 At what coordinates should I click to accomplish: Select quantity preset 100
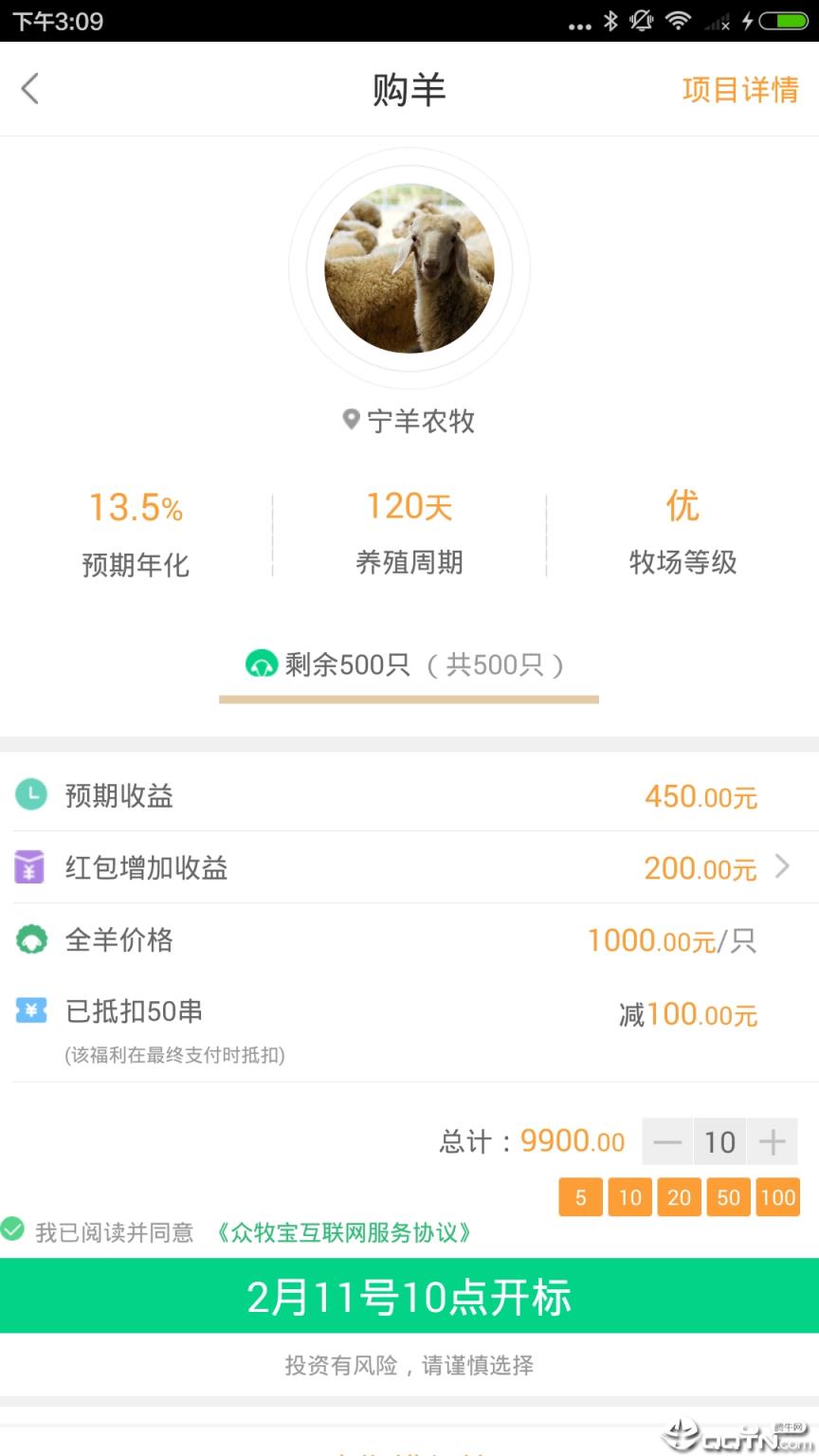coord(777,1197)
